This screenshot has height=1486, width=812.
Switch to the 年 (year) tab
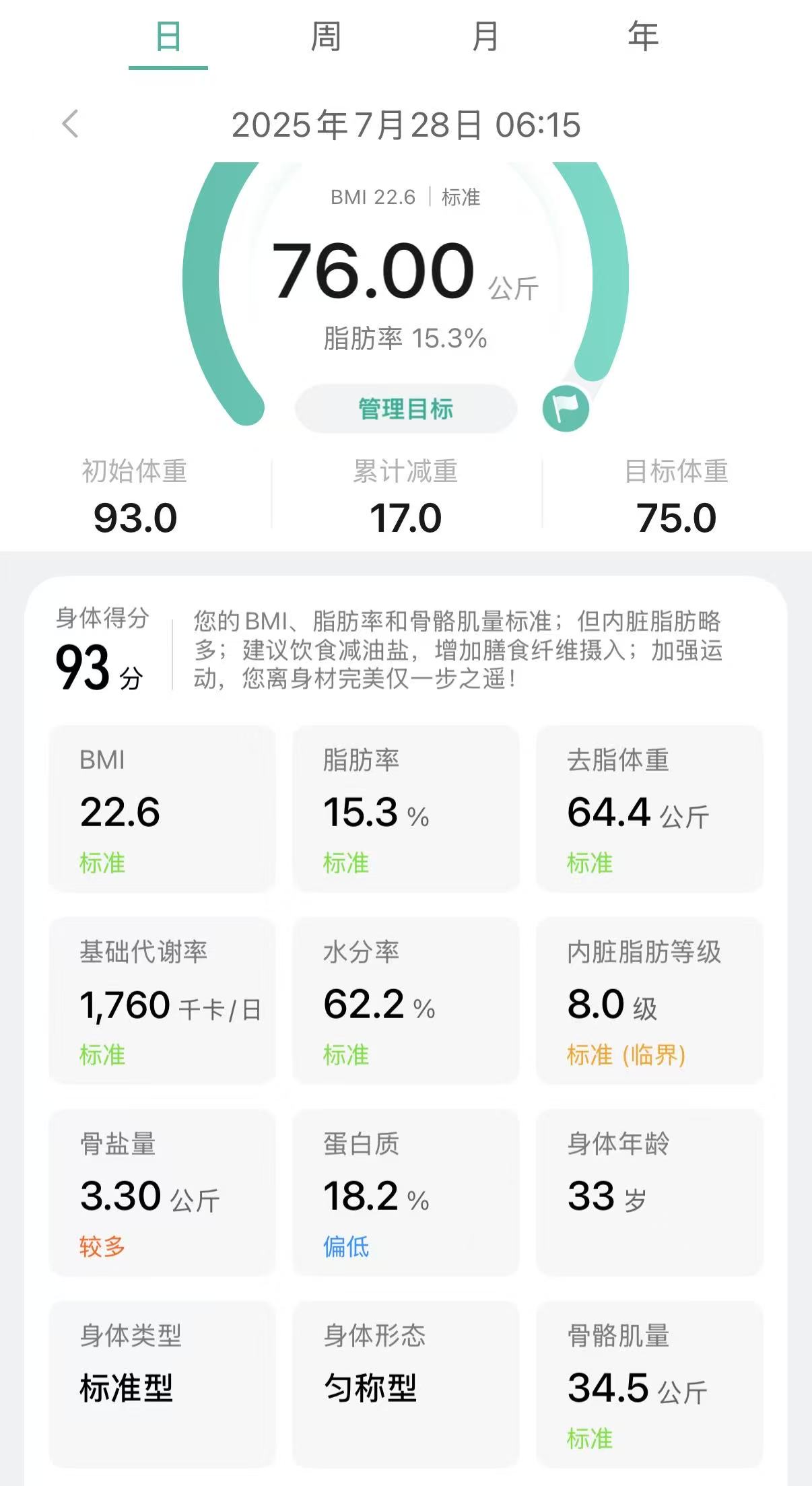(x=642, y=37)
